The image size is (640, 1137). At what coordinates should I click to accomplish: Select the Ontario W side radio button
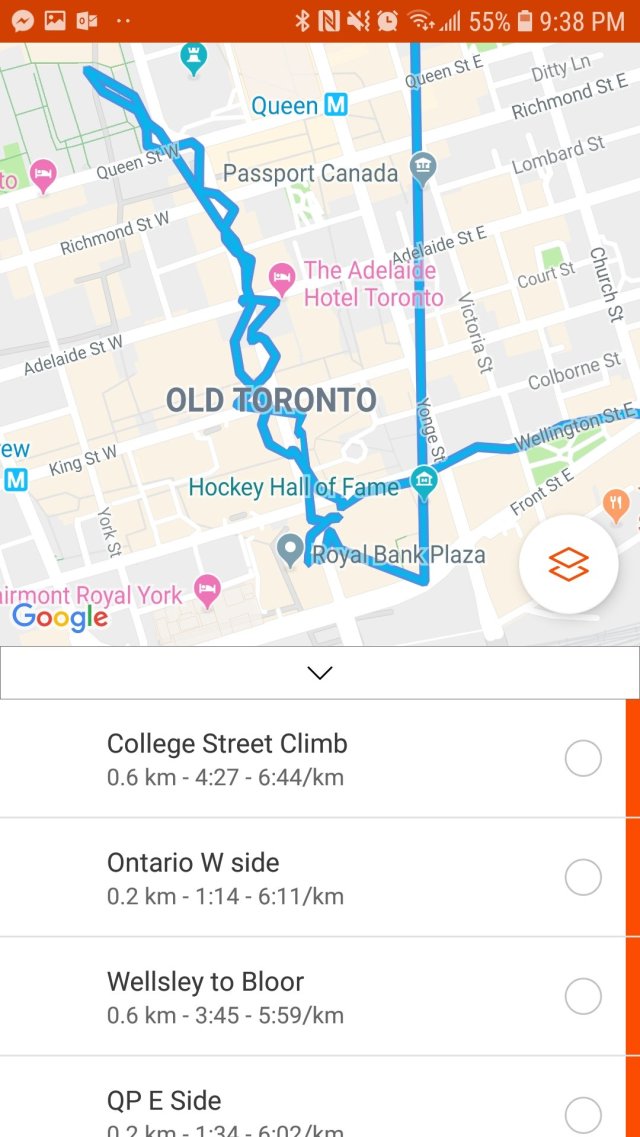click(x=583, y=877)
